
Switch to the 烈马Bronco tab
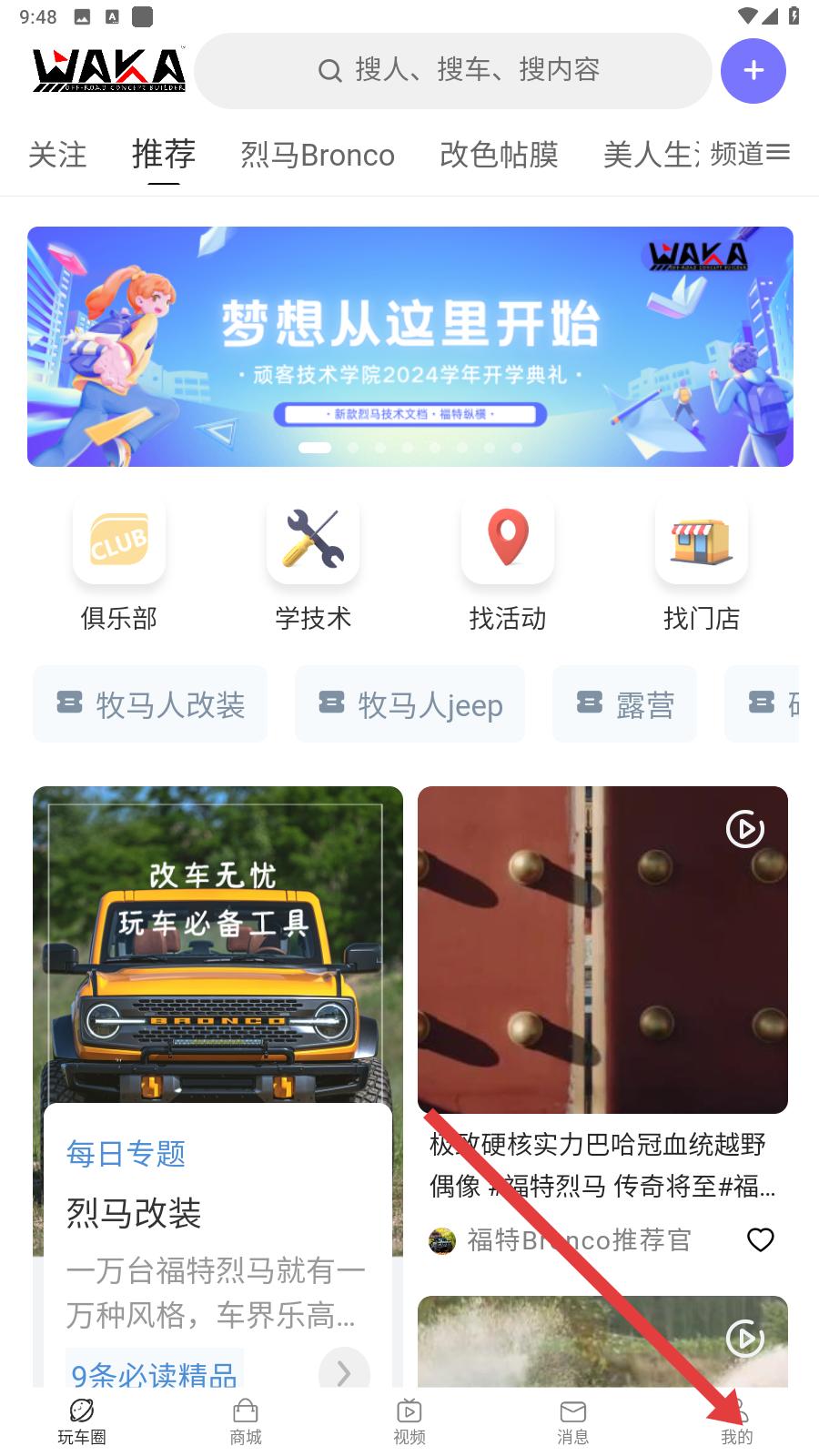coord(318,155)
